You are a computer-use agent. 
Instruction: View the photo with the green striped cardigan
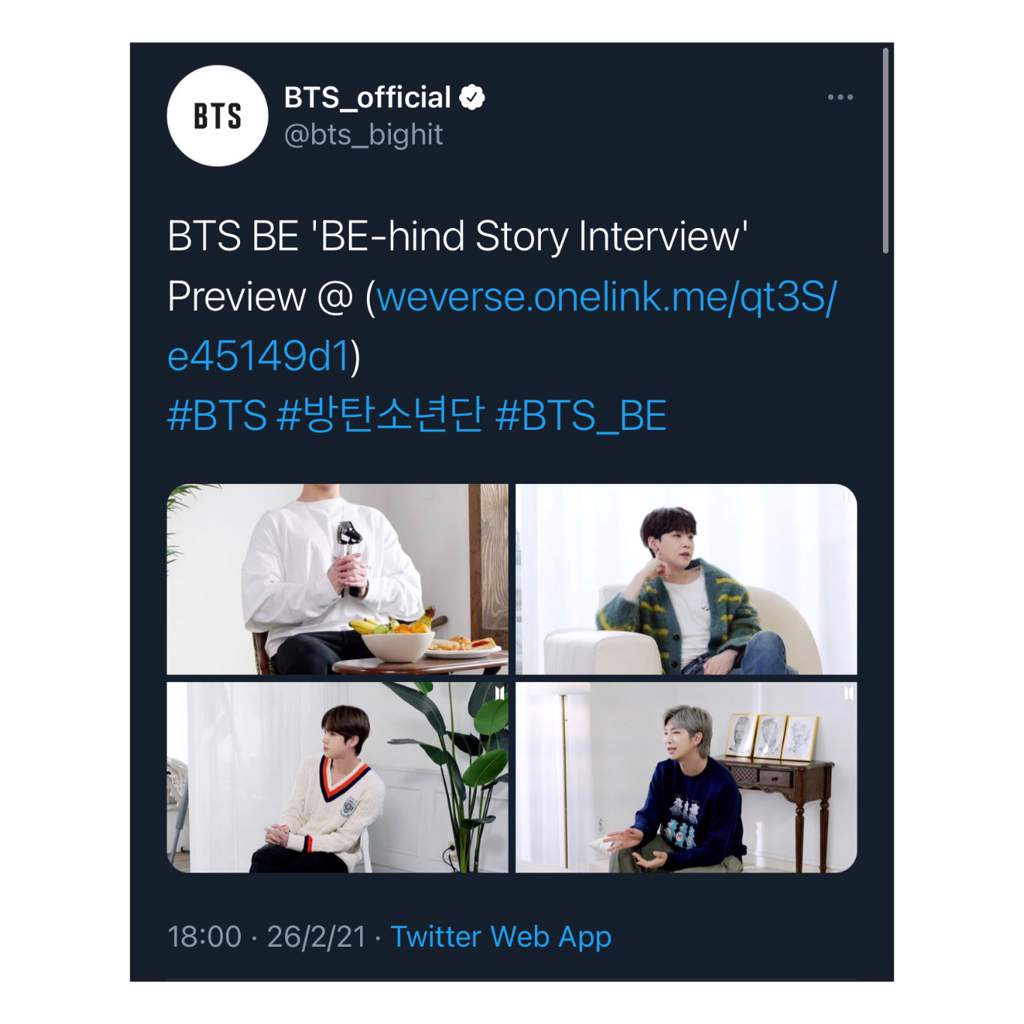click(686, 579)
